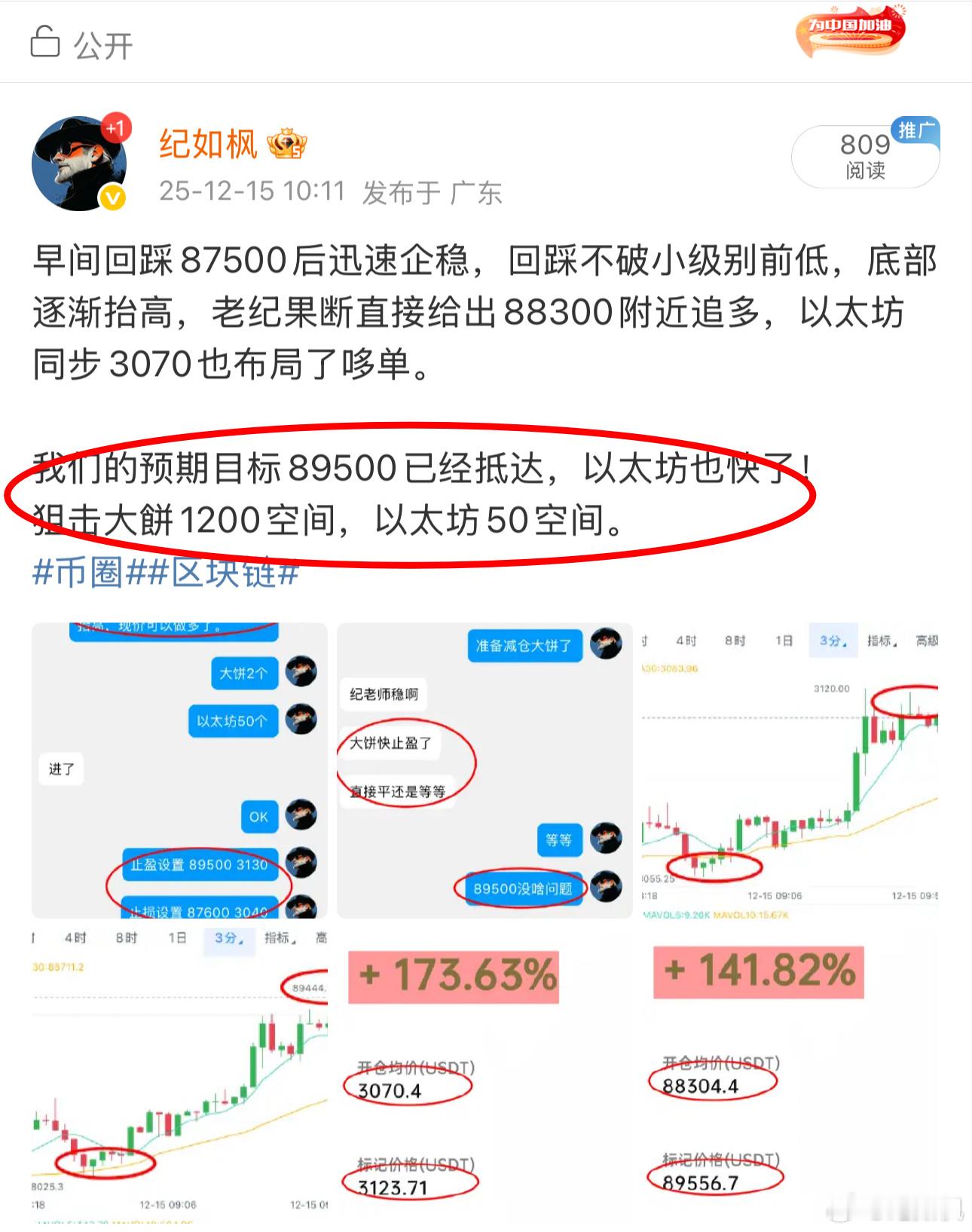The width and height of the screenshot is (972, 1232).
Task: Expand the 3分 timeframe dropdown arrow
Action: [845, 644]
